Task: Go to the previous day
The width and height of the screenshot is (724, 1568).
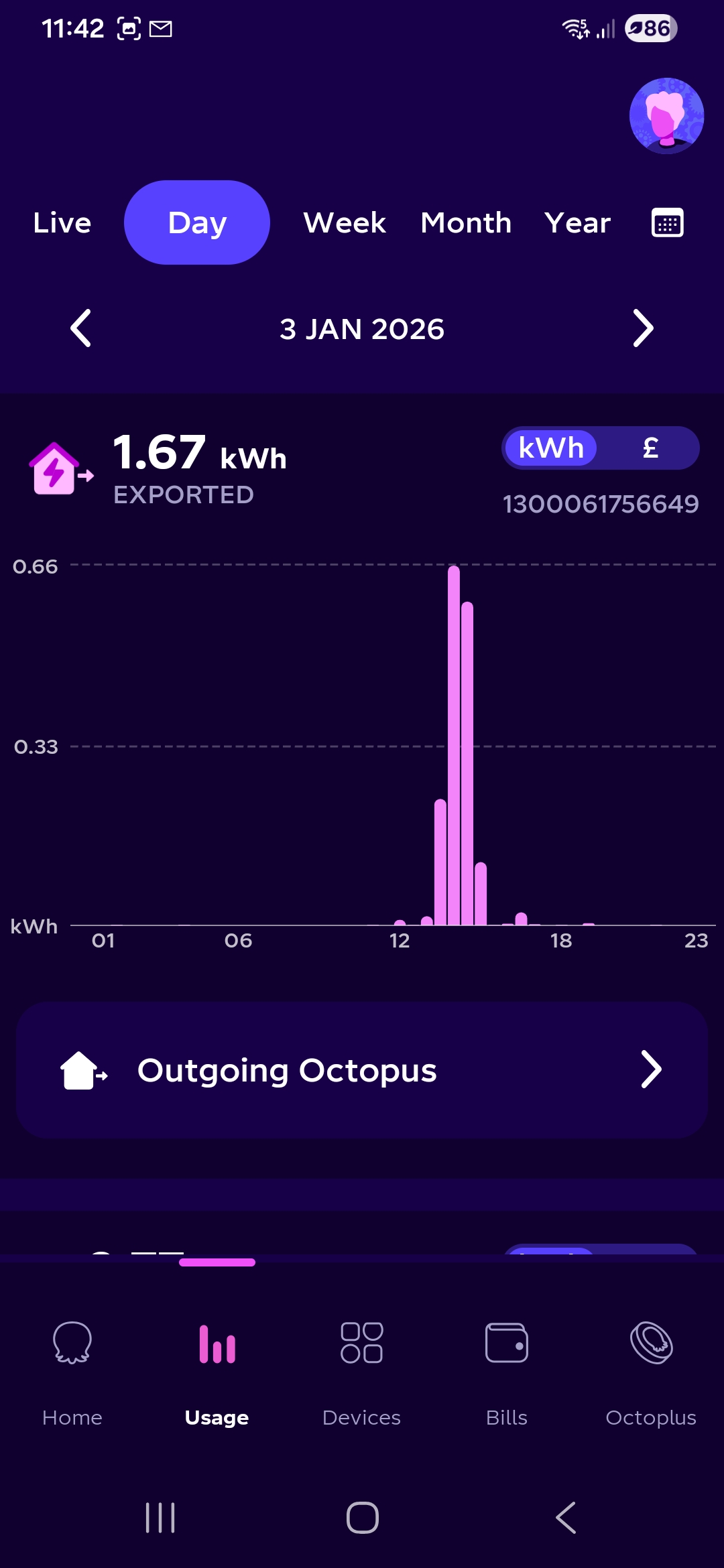Action: tap(81, 328)
